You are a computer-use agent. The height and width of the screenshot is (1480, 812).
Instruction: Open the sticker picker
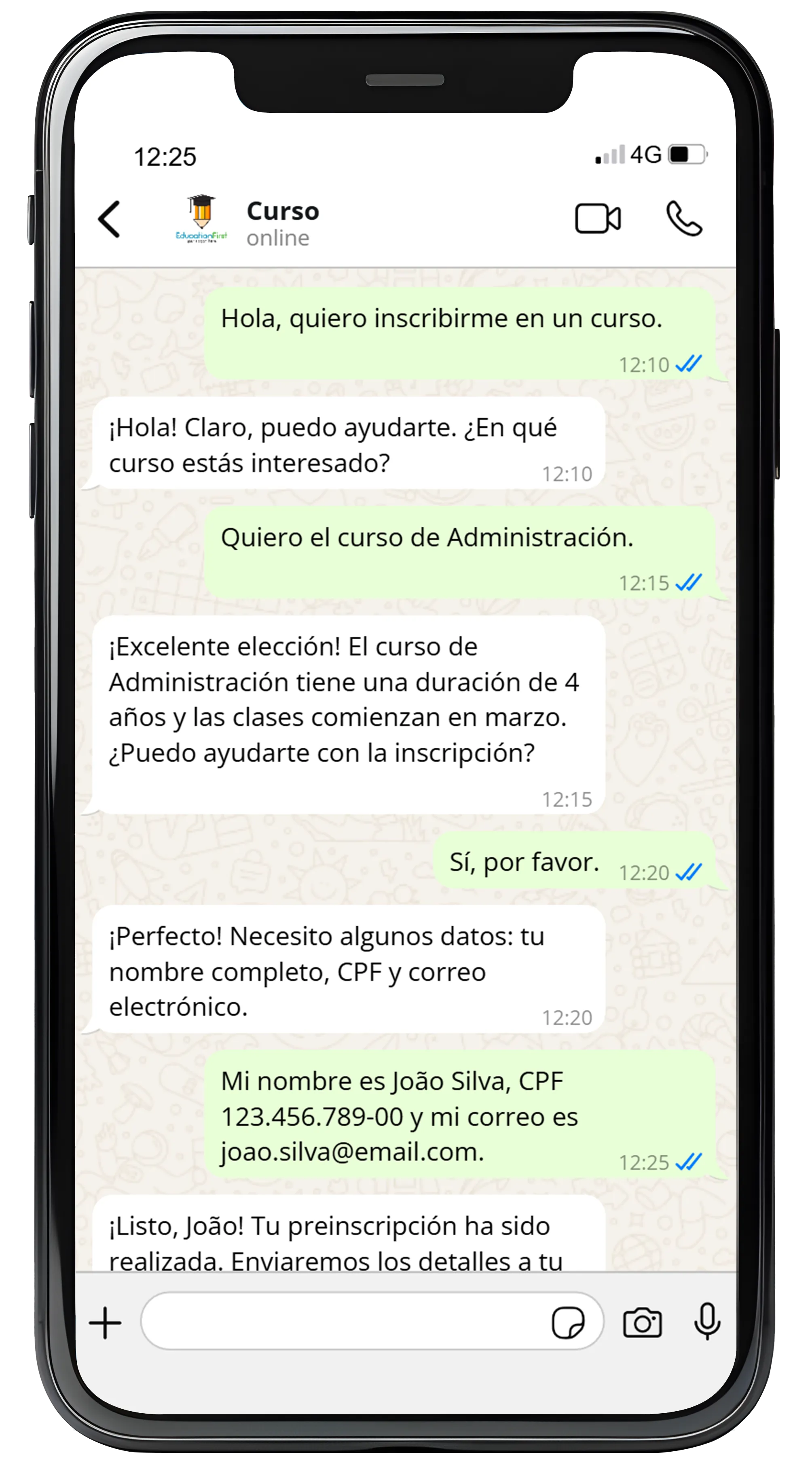[x=568, y=1323]
